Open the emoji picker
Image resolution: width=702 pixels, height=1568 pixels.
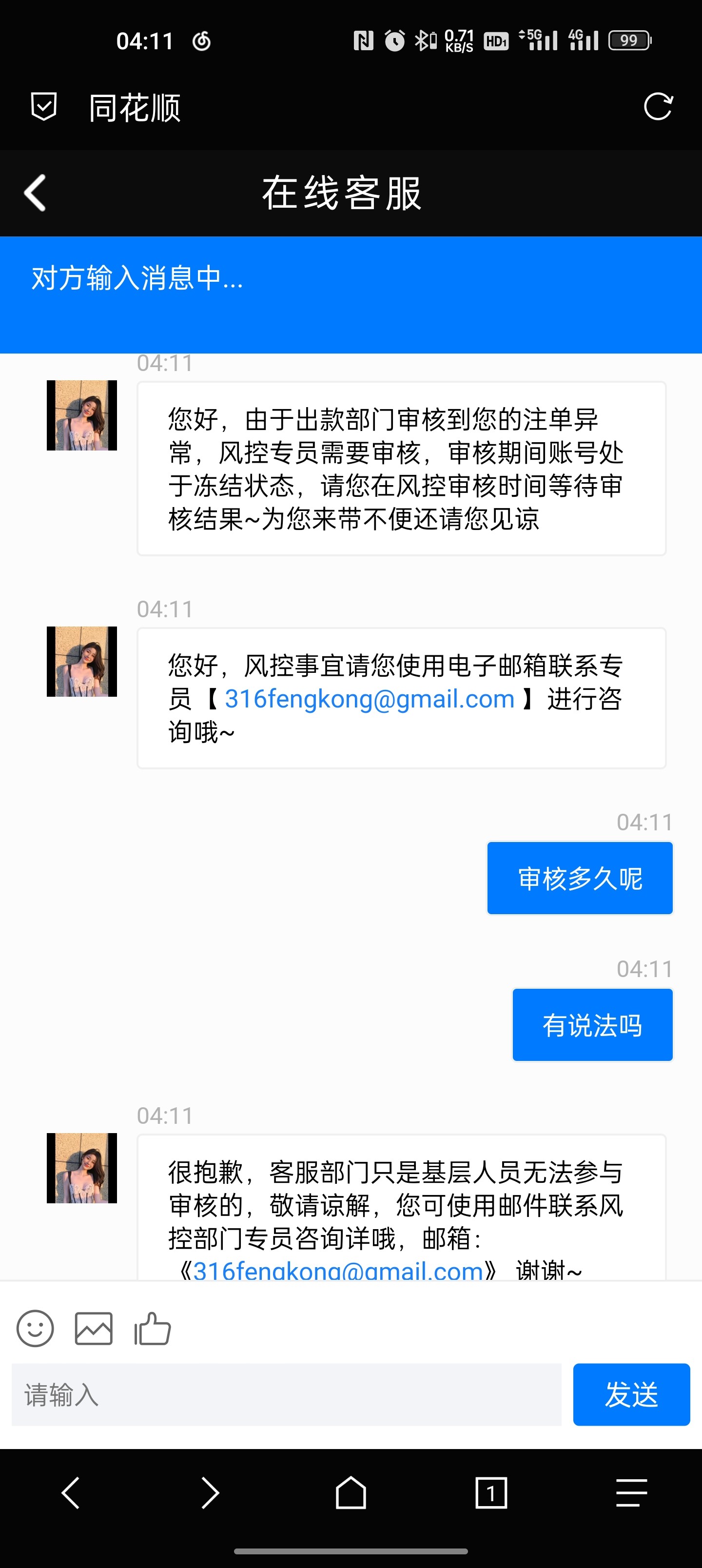point(35,1328)
